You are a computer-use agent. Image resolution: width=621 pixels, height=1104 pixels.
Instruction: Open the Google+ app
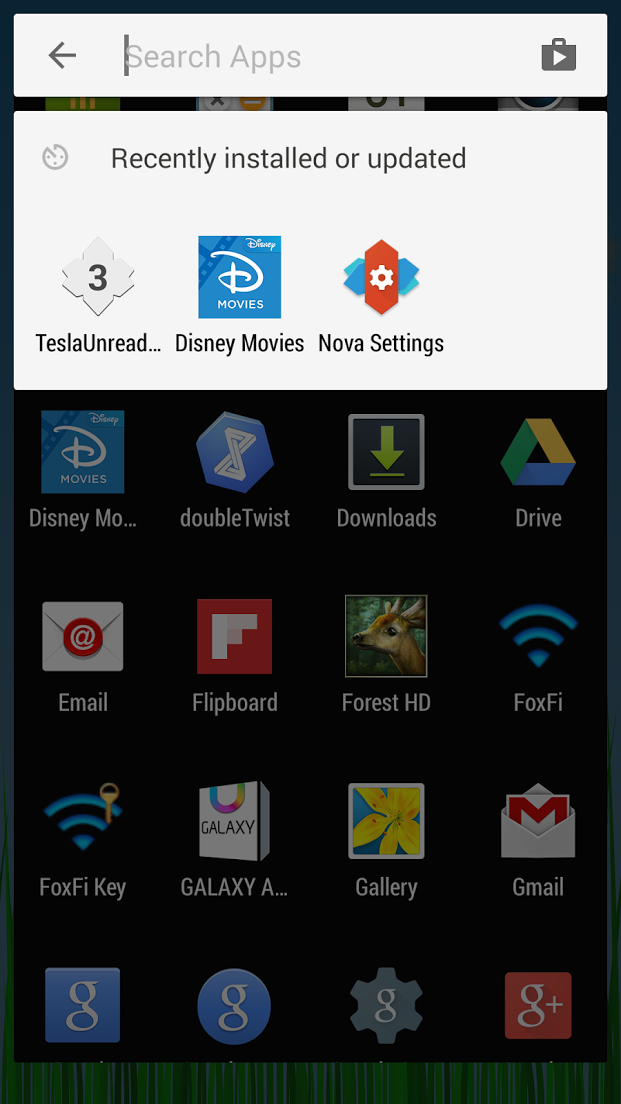(538, 1005)
